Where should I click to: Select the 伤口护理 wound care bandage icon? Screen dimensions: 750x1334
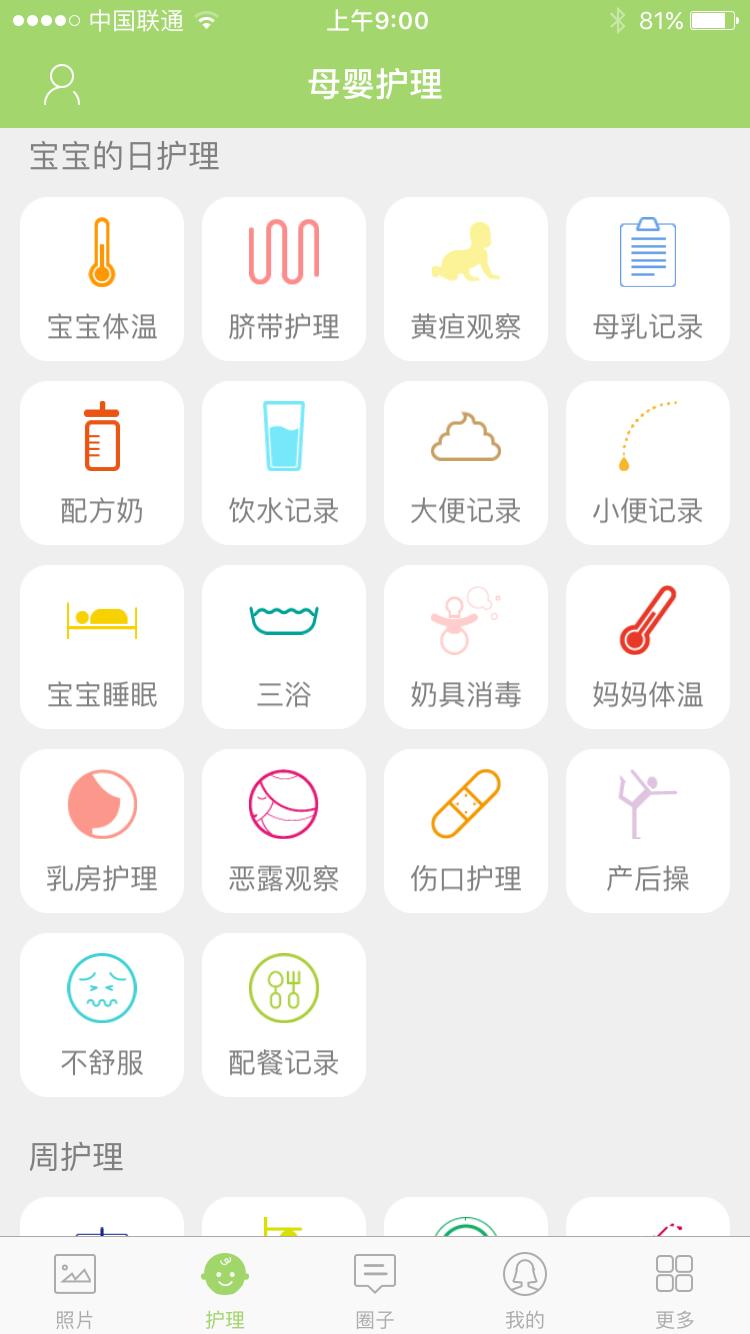(465, 830)
